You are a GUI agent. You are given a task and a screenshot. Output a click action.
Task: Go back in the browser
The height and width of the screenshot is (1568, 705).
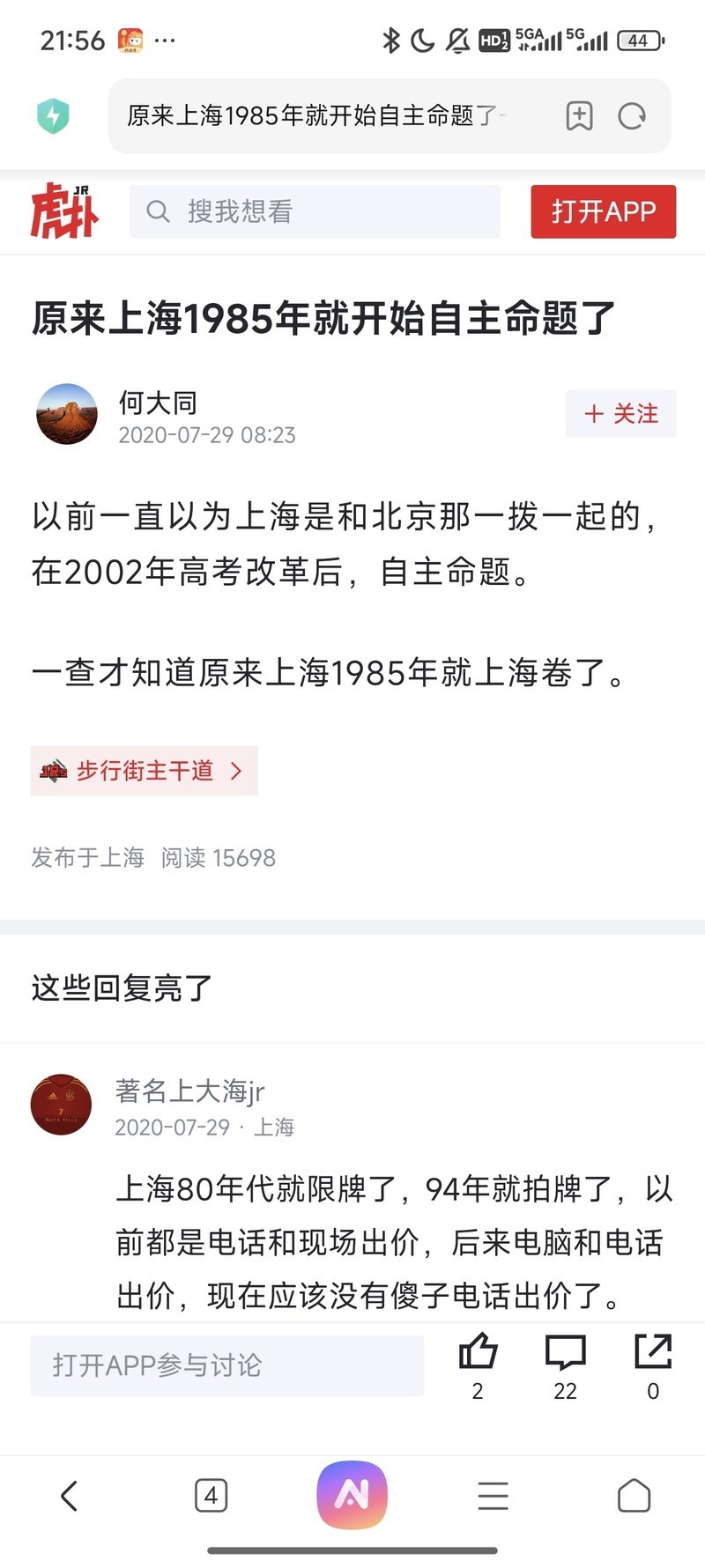[x=70, y=1496]
